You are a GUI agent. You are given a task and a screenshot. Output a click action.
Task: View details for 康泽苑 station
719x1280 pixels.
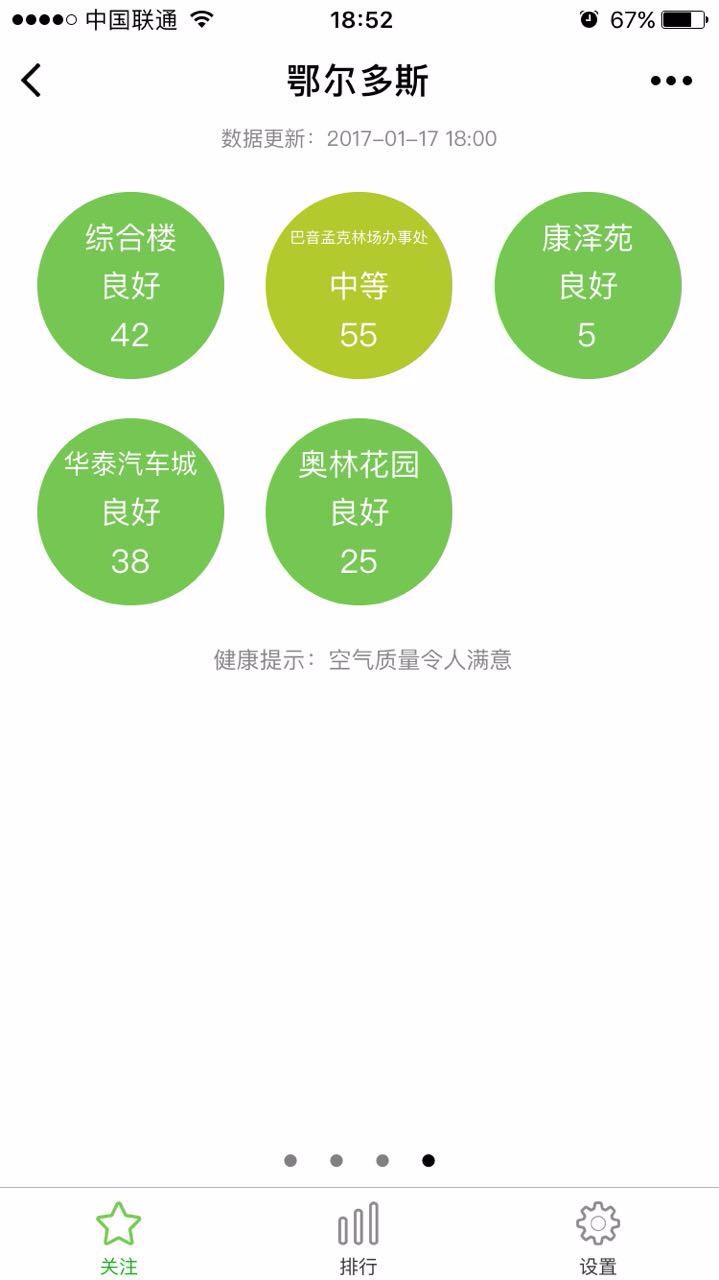(587, 286)
